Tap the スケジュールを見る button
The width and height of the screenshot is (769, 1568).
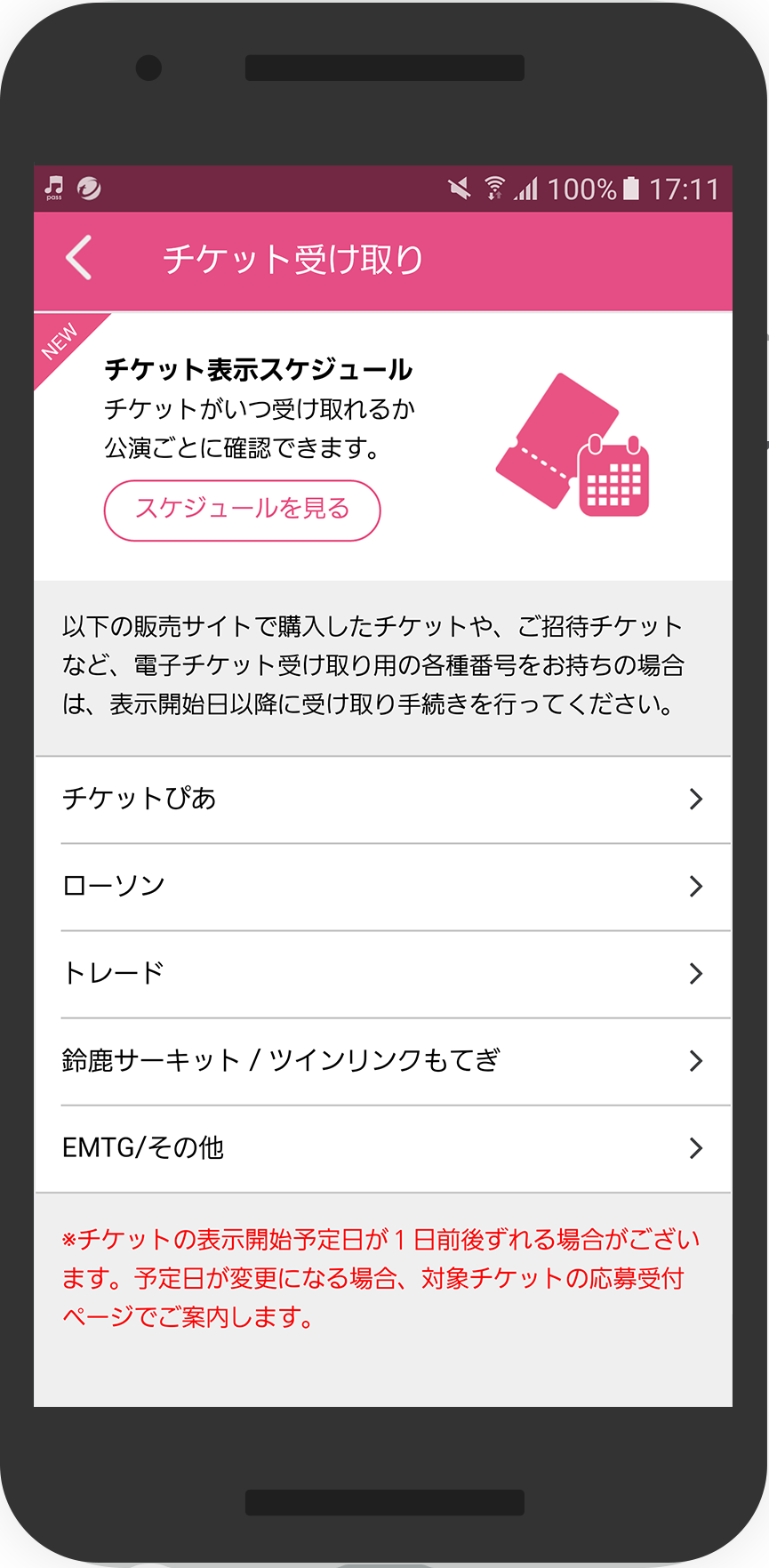(243, 511)
